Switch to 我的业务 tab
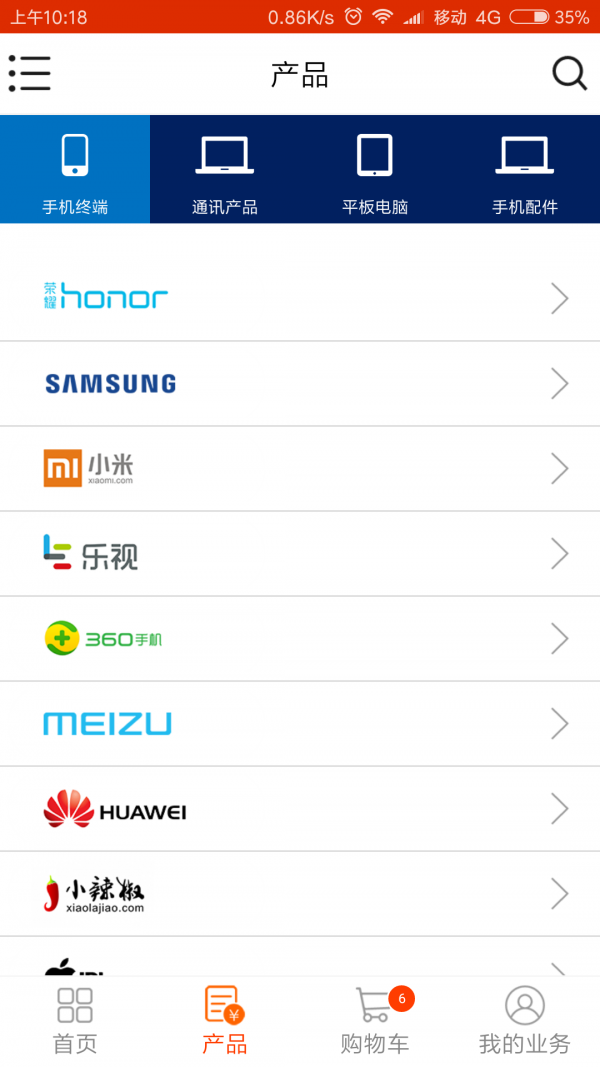The width and height of the screenshot is (600, 1067). 525,1020
